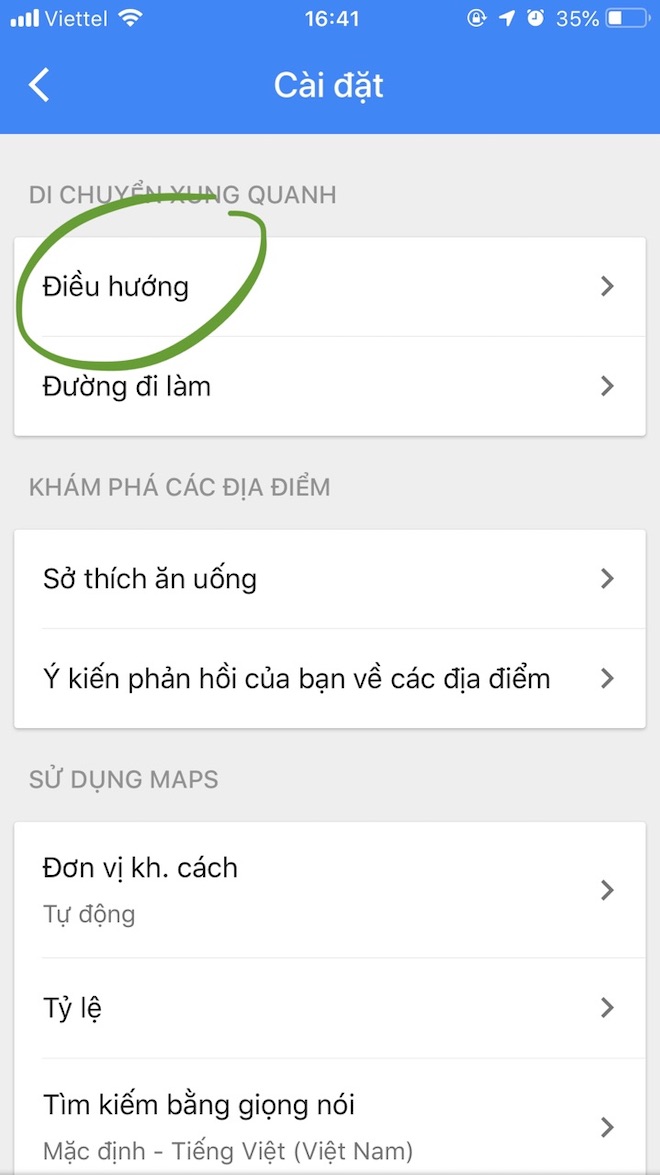Open Tìm kiếm bằng giọng nói
This screenshot has height=1175, width=660.
click(329, 1125)
